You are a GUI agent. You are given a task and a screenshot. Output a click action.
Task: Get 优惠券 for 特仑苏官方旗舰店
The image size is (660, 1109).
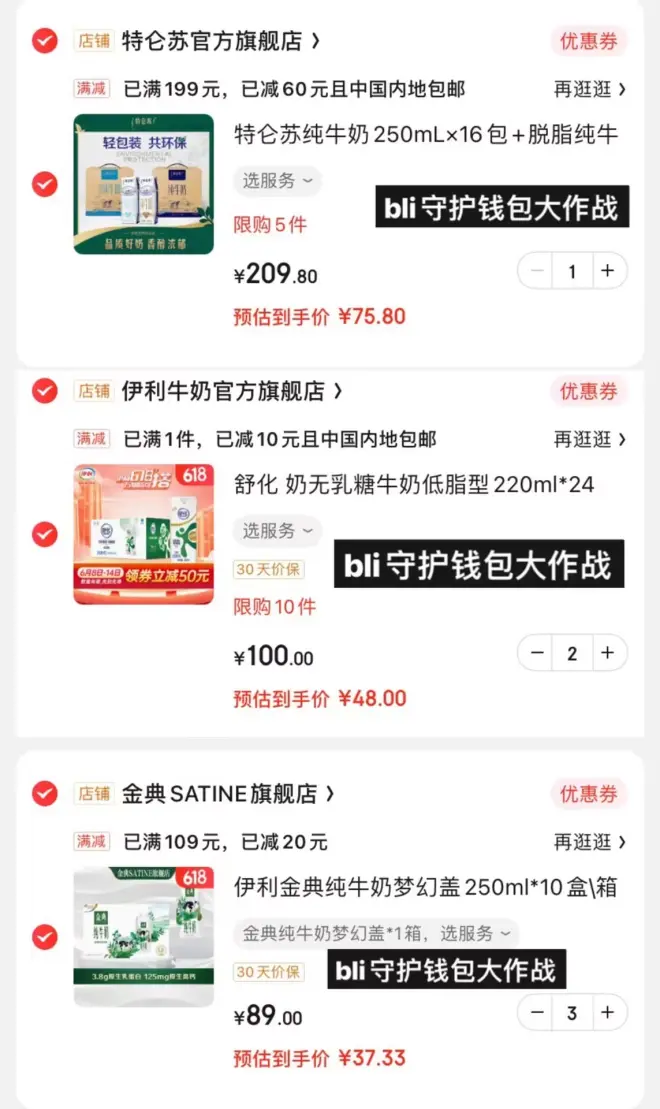coord(588,41)
